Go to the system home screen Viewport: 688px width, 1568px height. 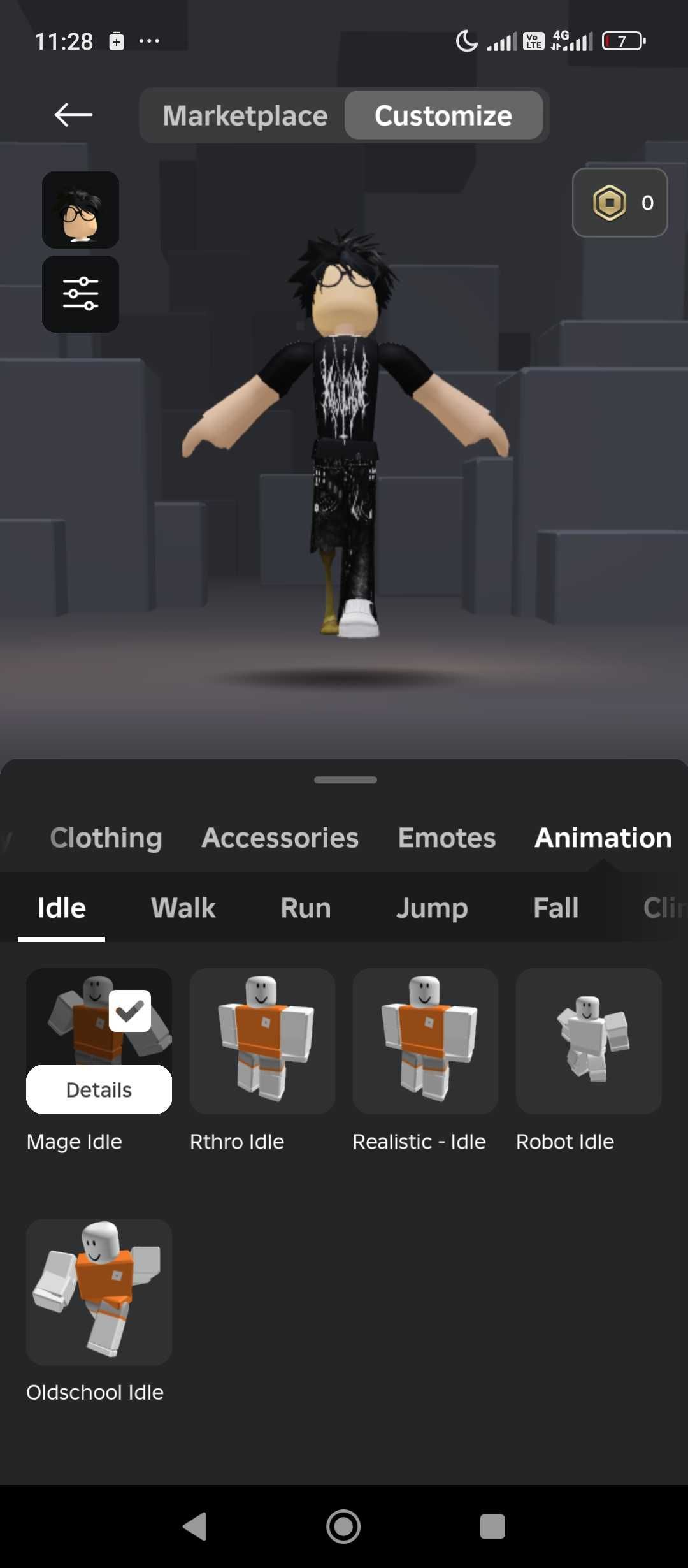click(343, 1527)
